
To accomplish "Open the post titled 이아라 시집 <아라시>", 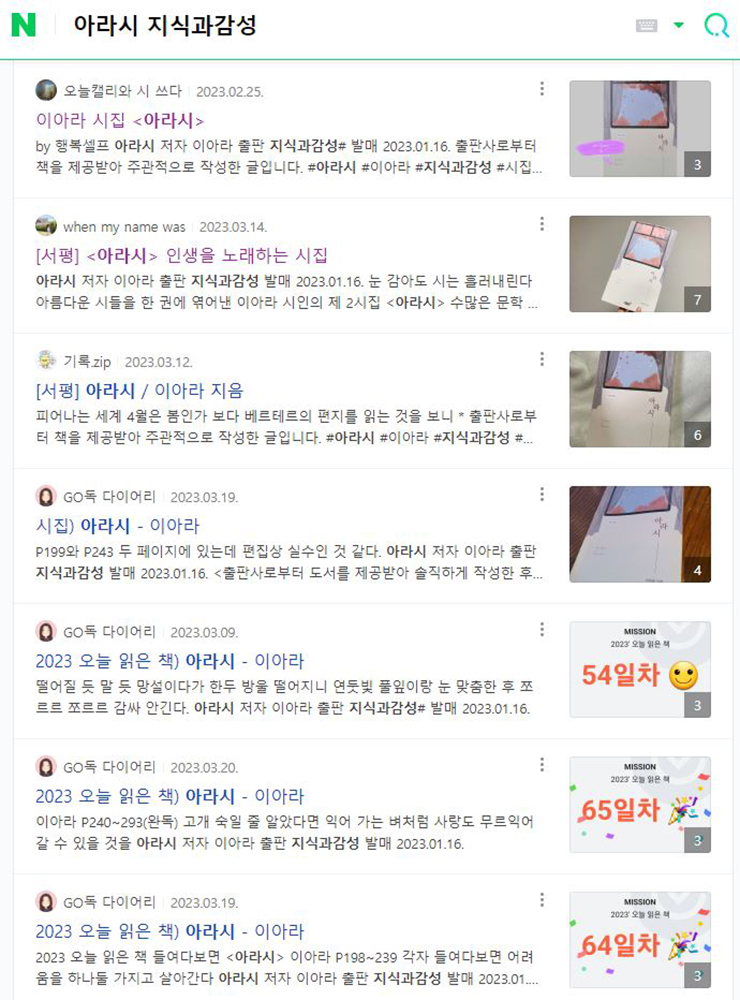I will point(119,120).
